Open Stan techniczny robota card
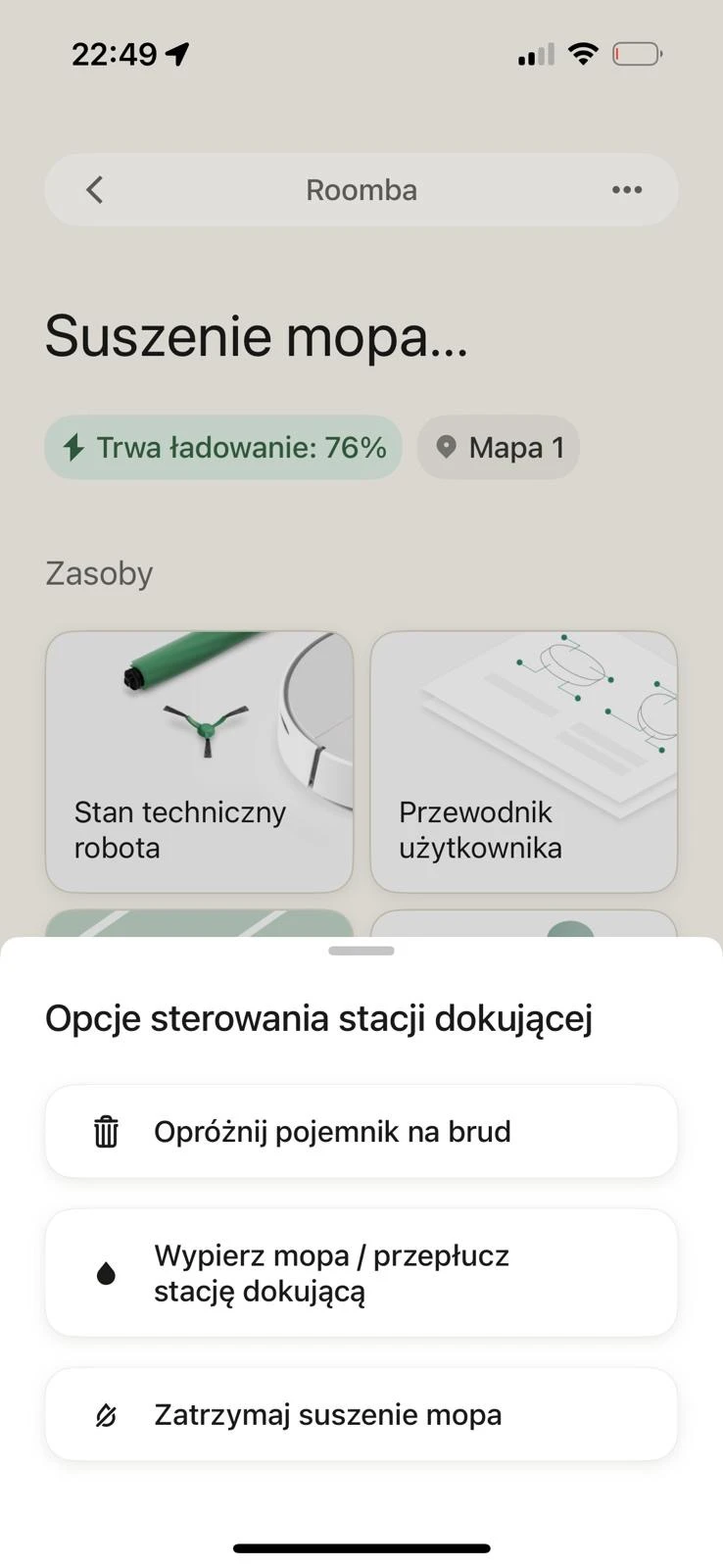The width and height of the screenshot is (723, 1568). [x=199, y=761]
